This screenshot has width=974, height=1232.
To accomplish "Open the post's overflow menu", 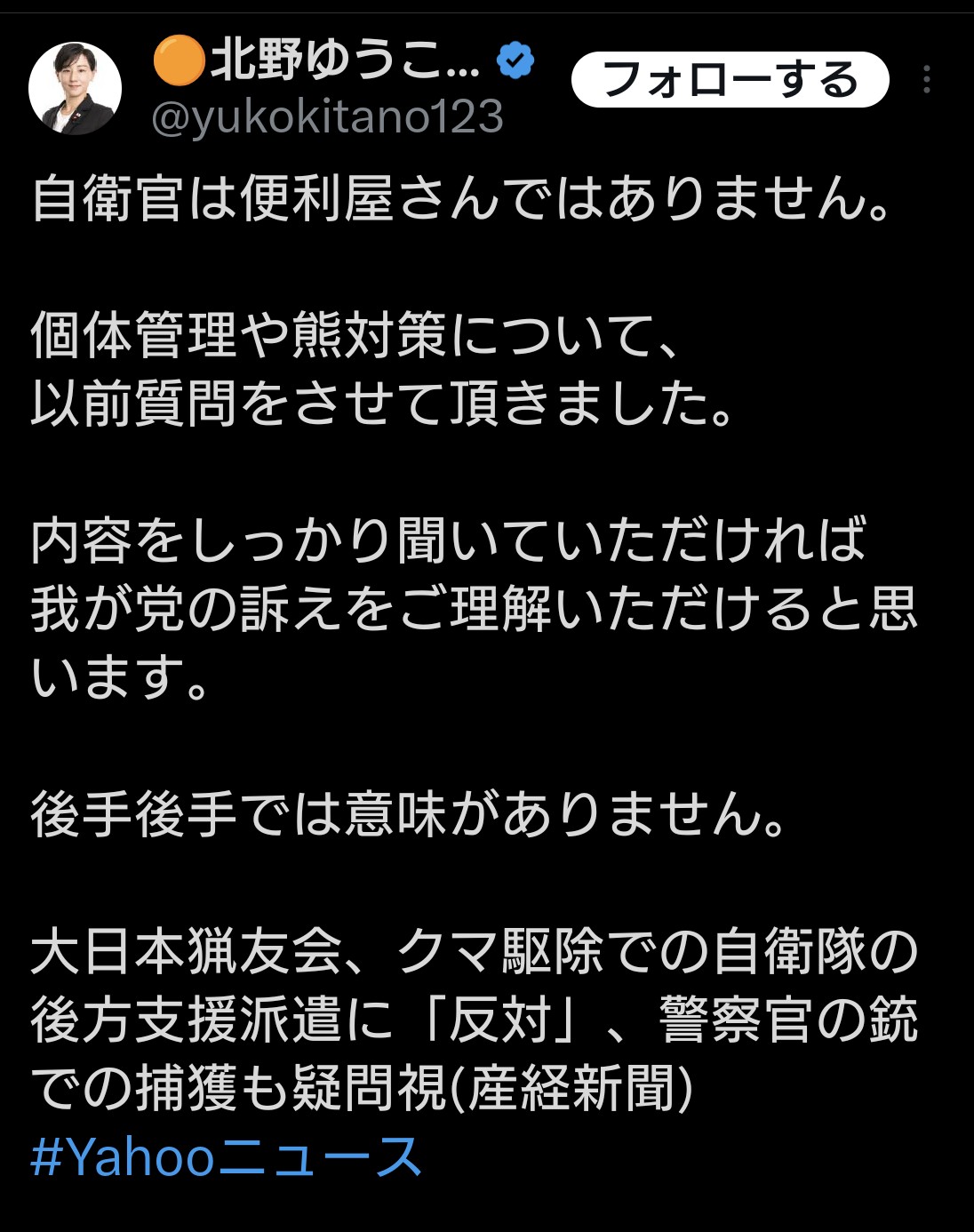I will (927, 80).
